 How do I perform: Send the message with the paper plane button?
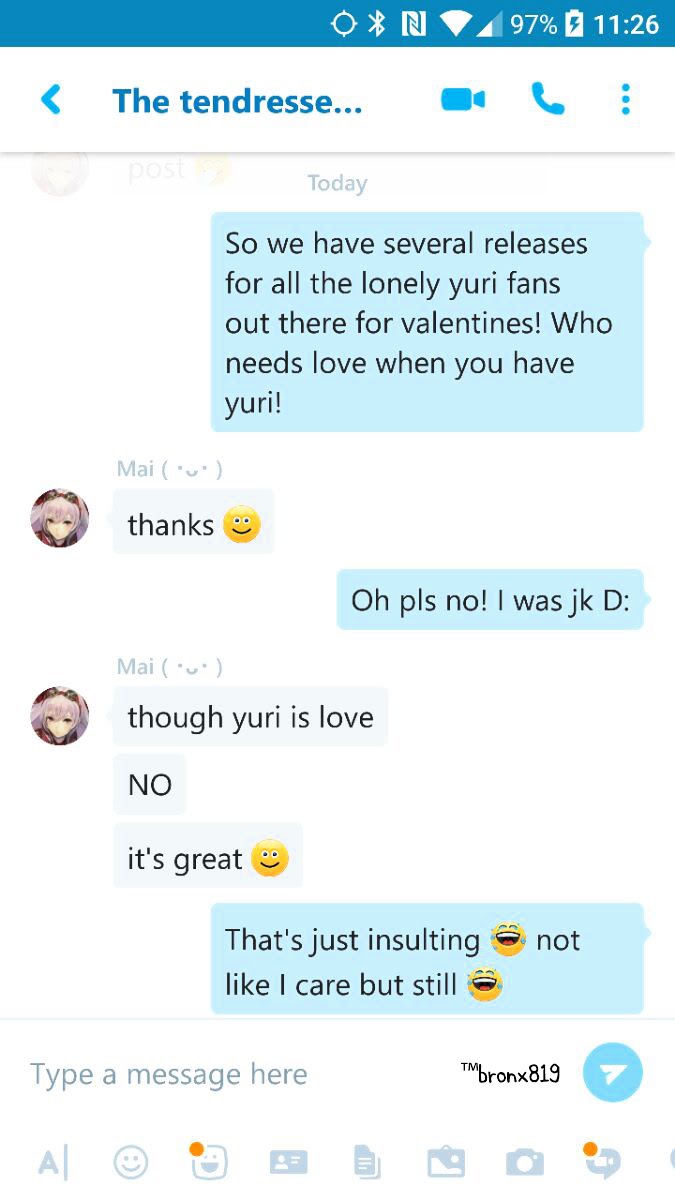point(612,1073)
